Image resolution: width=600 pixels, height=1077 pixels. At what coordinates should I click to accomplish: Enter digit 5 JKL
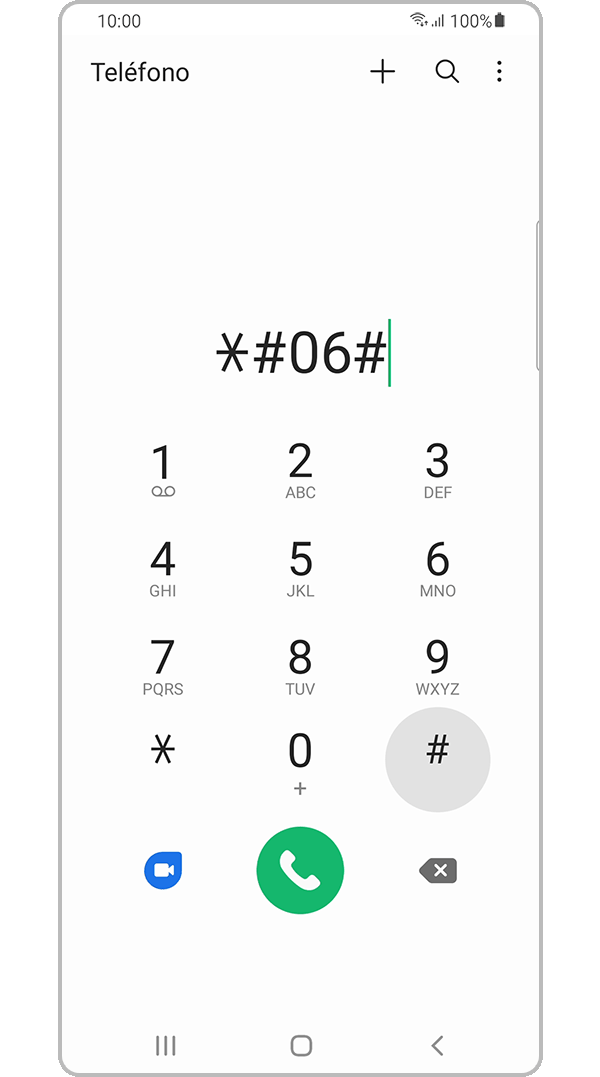[x=300, y=569]
